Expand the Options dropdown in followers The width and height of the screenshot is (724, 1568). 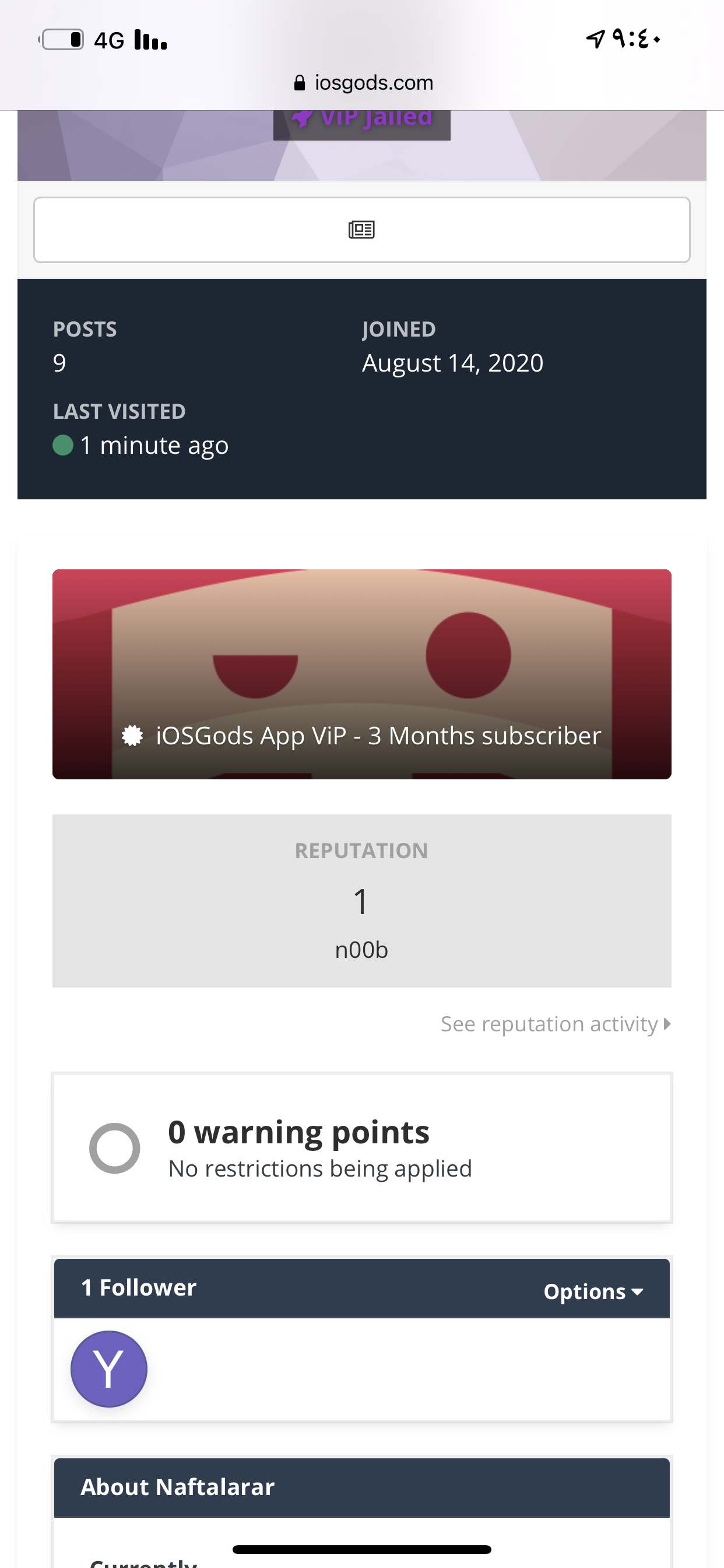coord(593,1291)
